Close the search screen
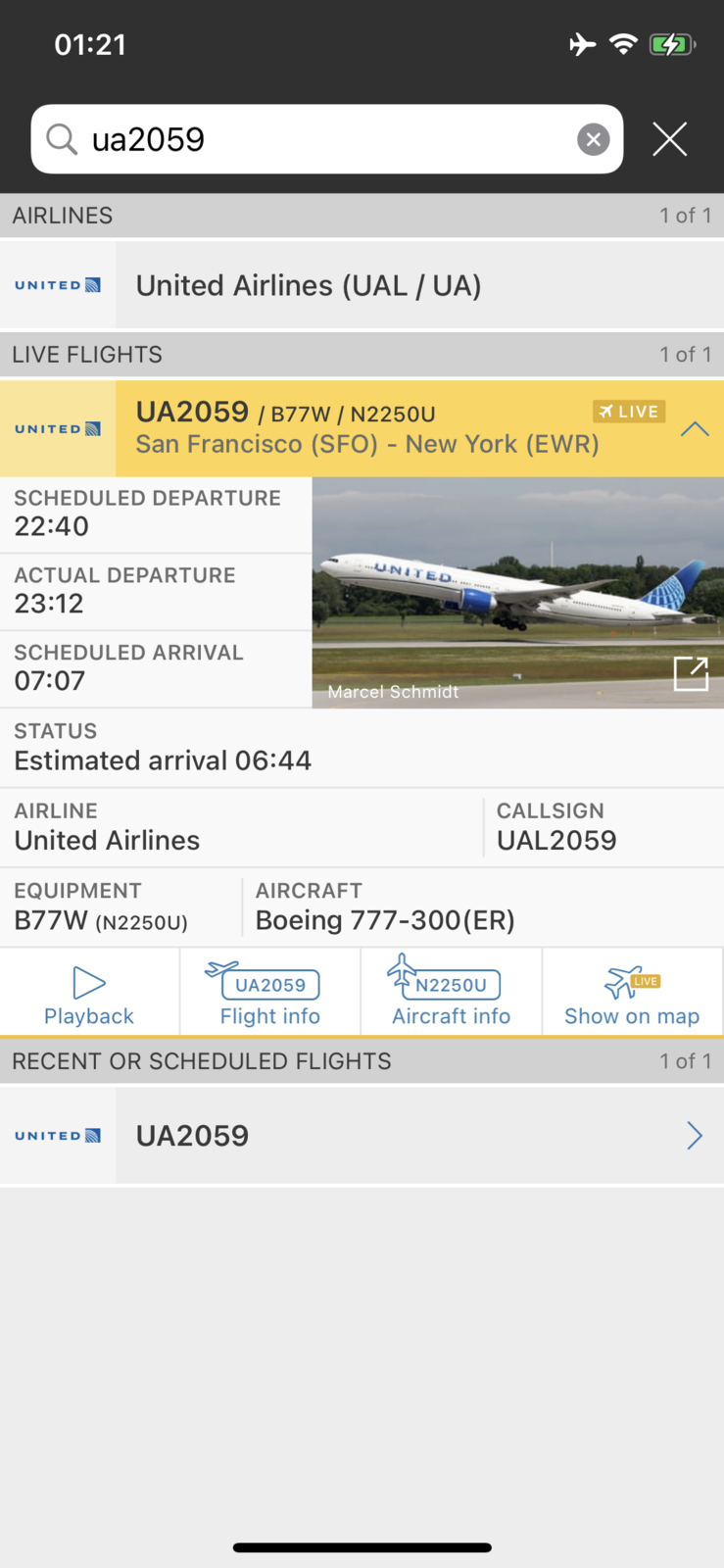The image size is (724, 1568). tap(670, 139)
